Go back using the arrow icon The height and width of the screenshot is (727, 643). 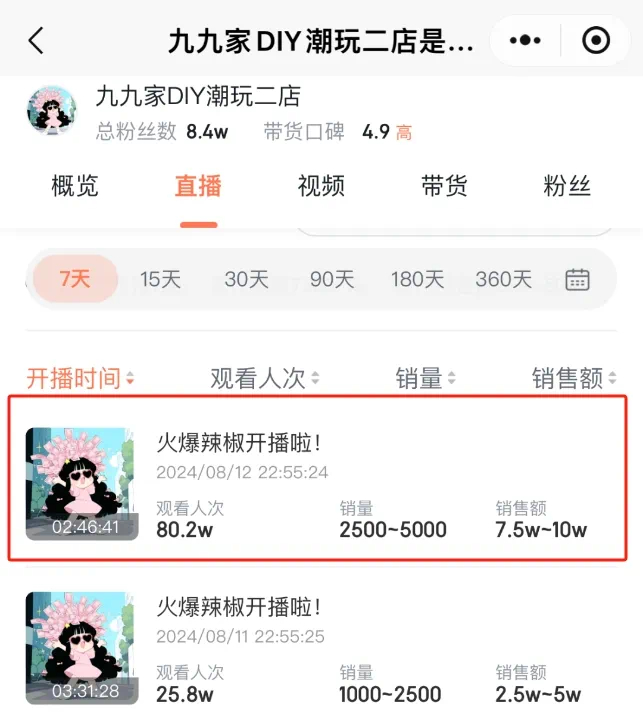[x=37, y=41]
